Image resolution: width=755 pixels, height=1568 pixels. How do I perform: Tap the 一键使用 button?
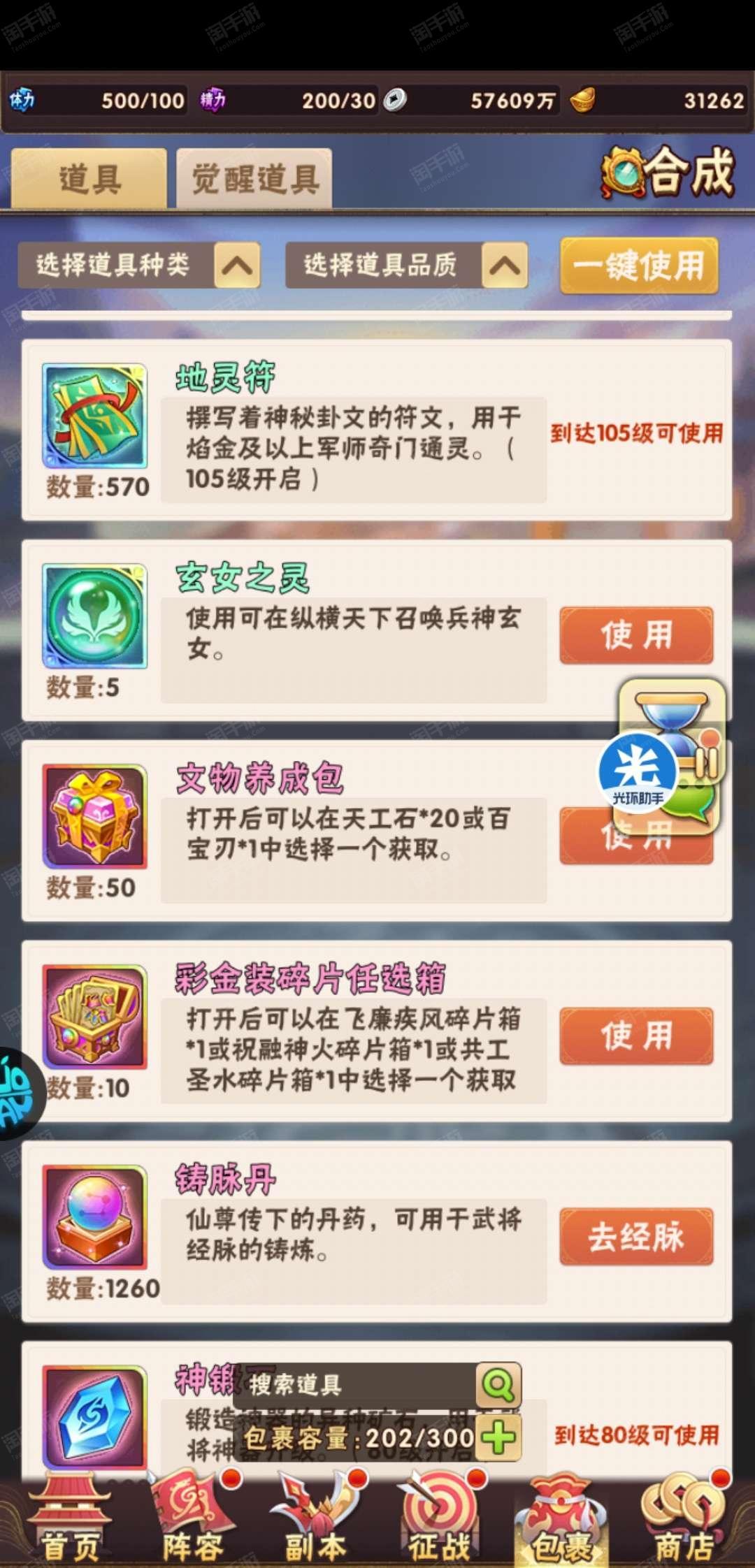click(x=639, y=266)
